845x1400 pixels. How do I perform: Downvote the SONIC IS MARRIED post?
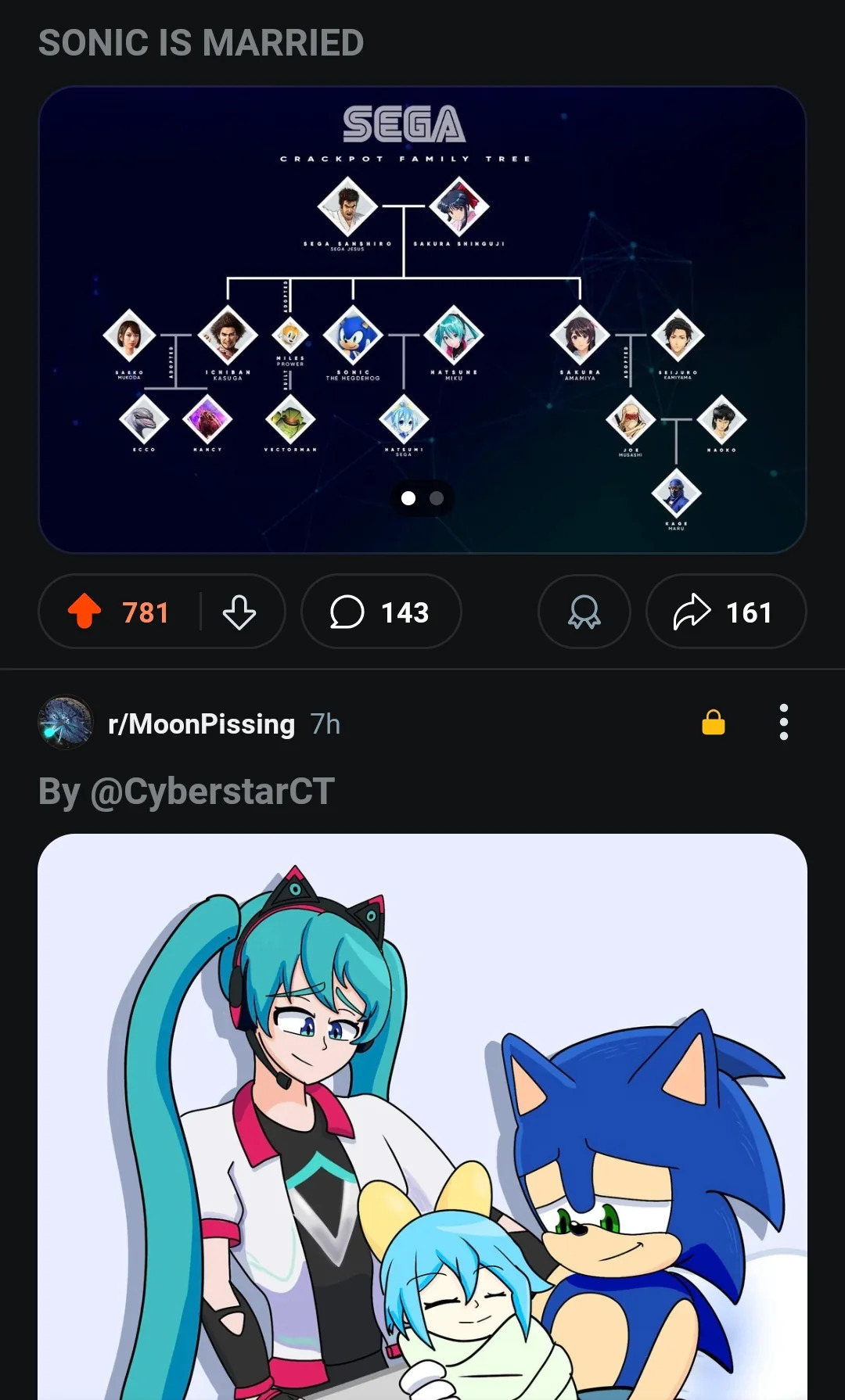pos(239,612)
